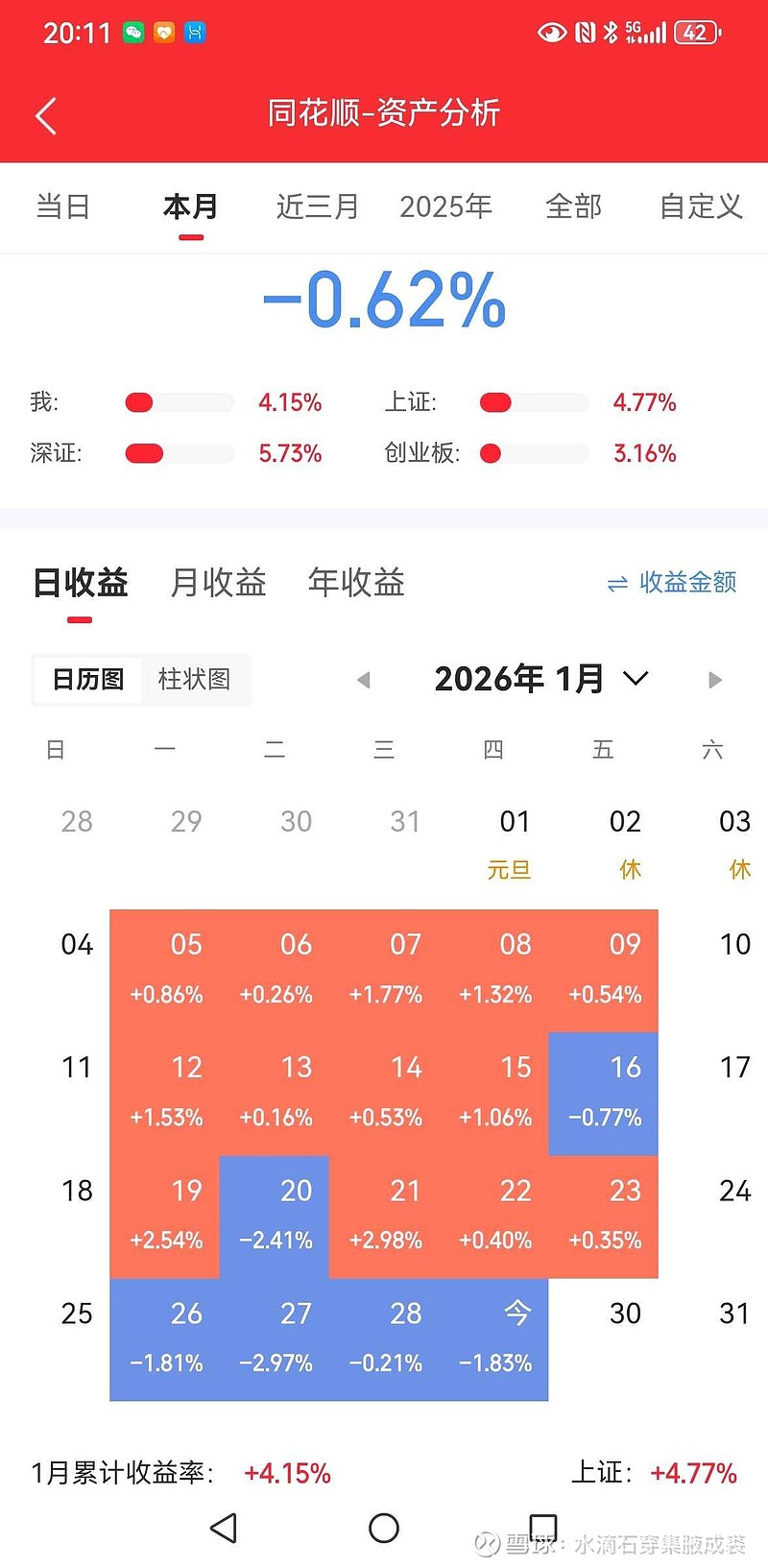
Task: Tap the back arrow to exit asset analysis
Action: [45, 113]
